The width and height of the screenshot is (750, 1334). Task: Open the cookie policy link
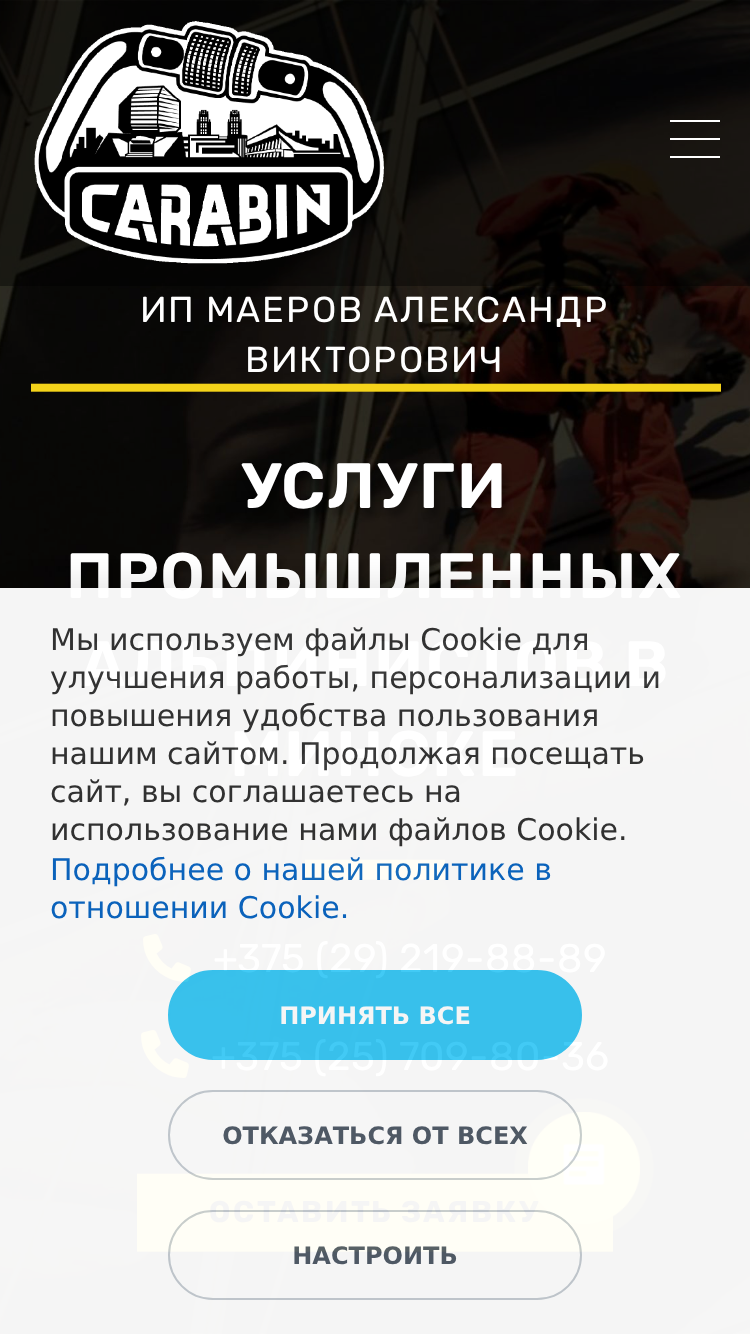pos(301,889)
